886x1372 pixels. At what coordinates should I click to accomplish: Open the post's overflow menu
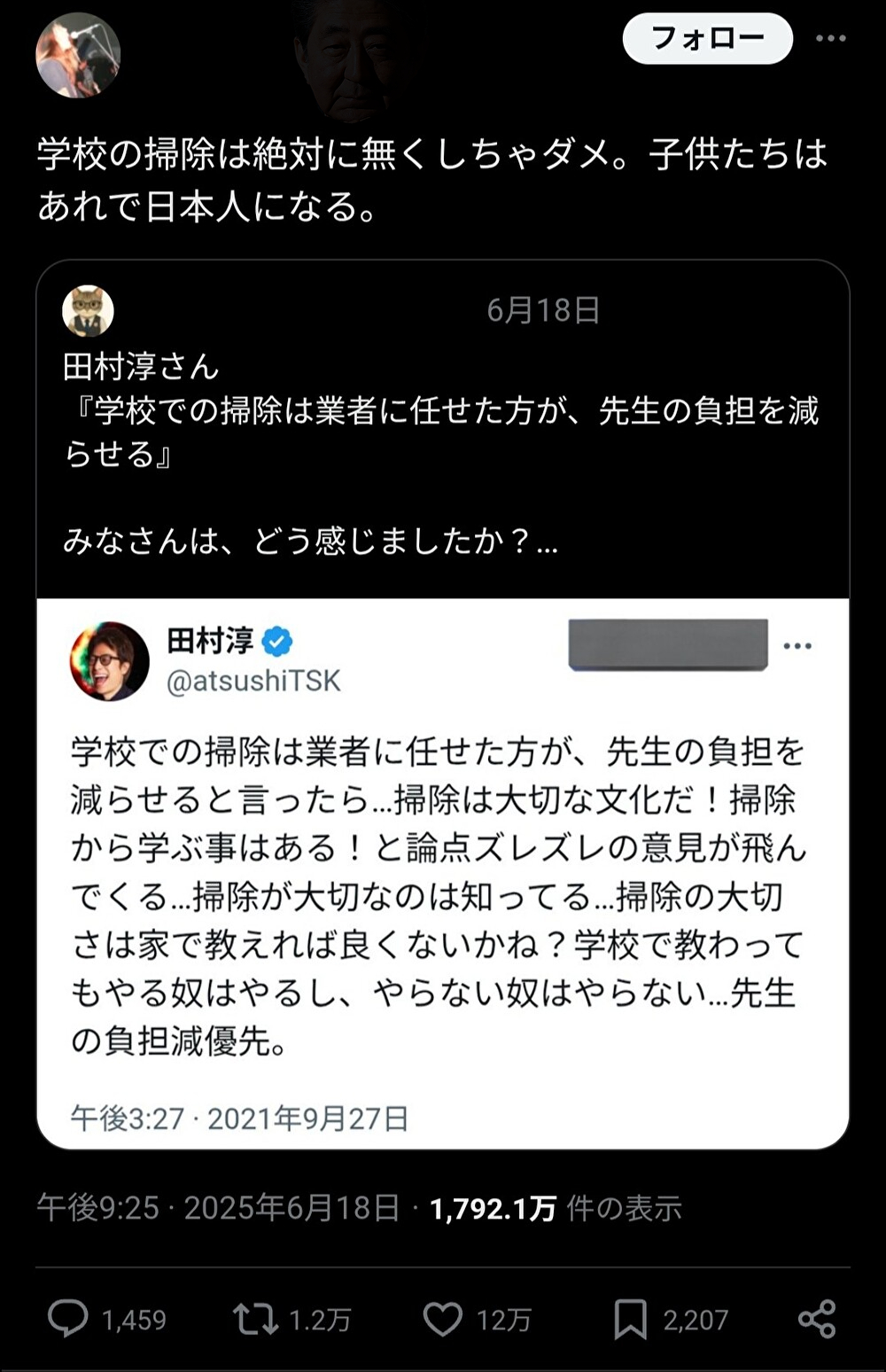tap(830, 38)
